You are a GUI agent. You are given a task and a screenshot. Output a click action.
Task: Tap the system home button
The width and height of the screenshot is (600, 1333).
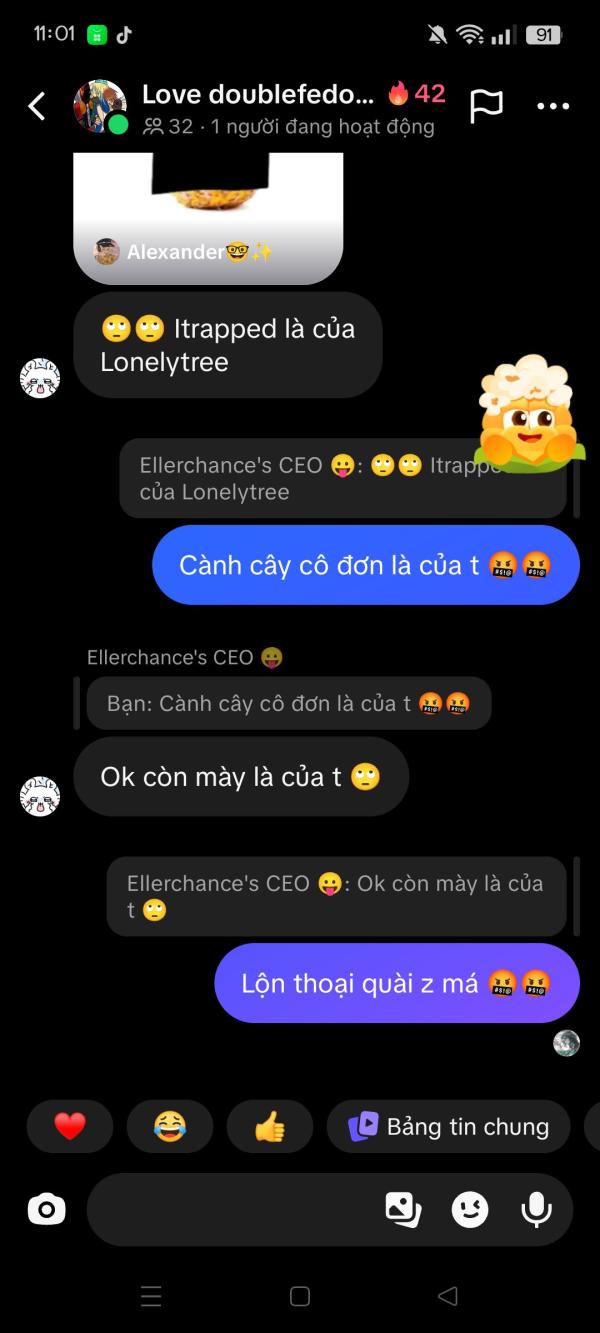point(300,1297)
